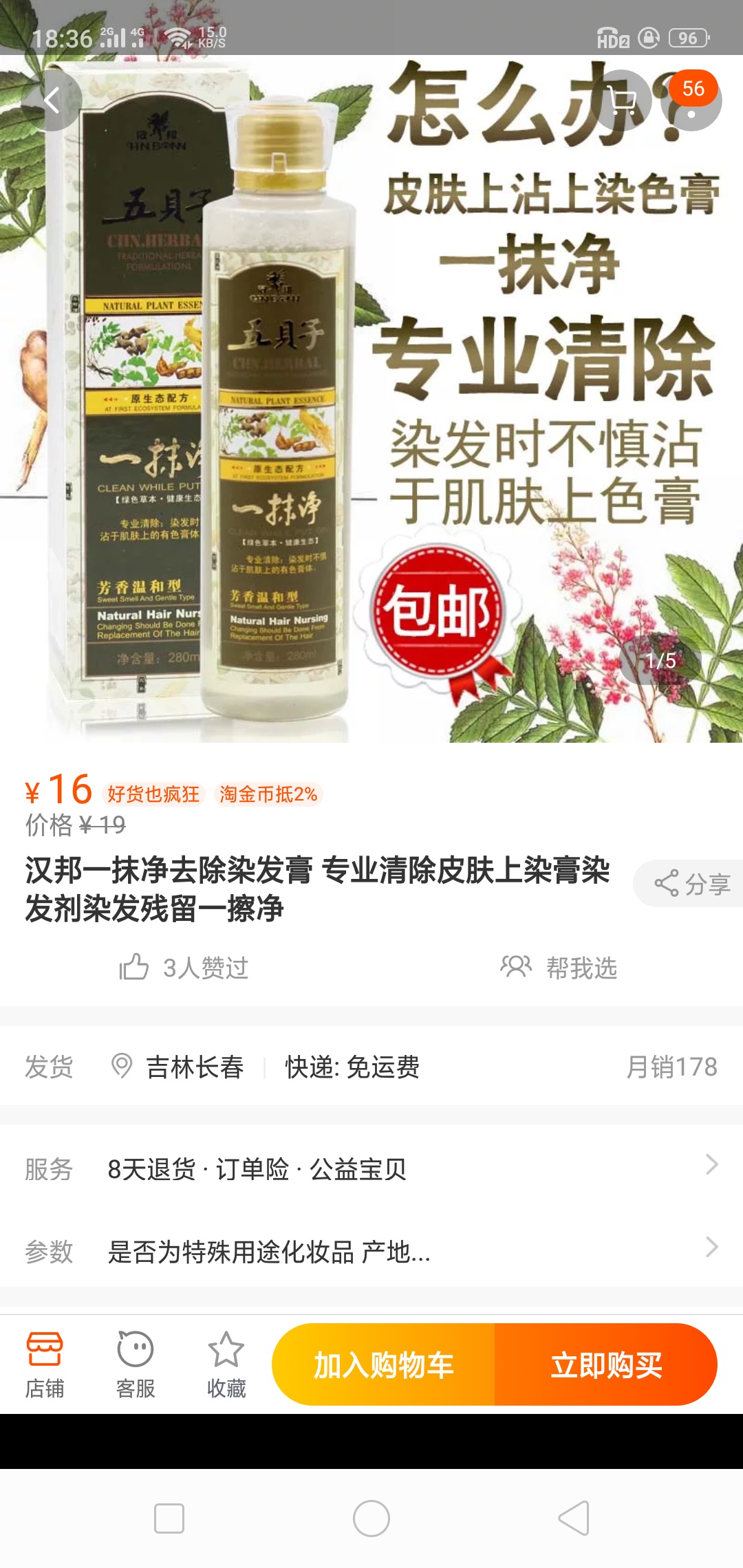This screenshot has height=1568, width=743.
Task: Share this product via 分享
Action: click(x=691, y=884)
